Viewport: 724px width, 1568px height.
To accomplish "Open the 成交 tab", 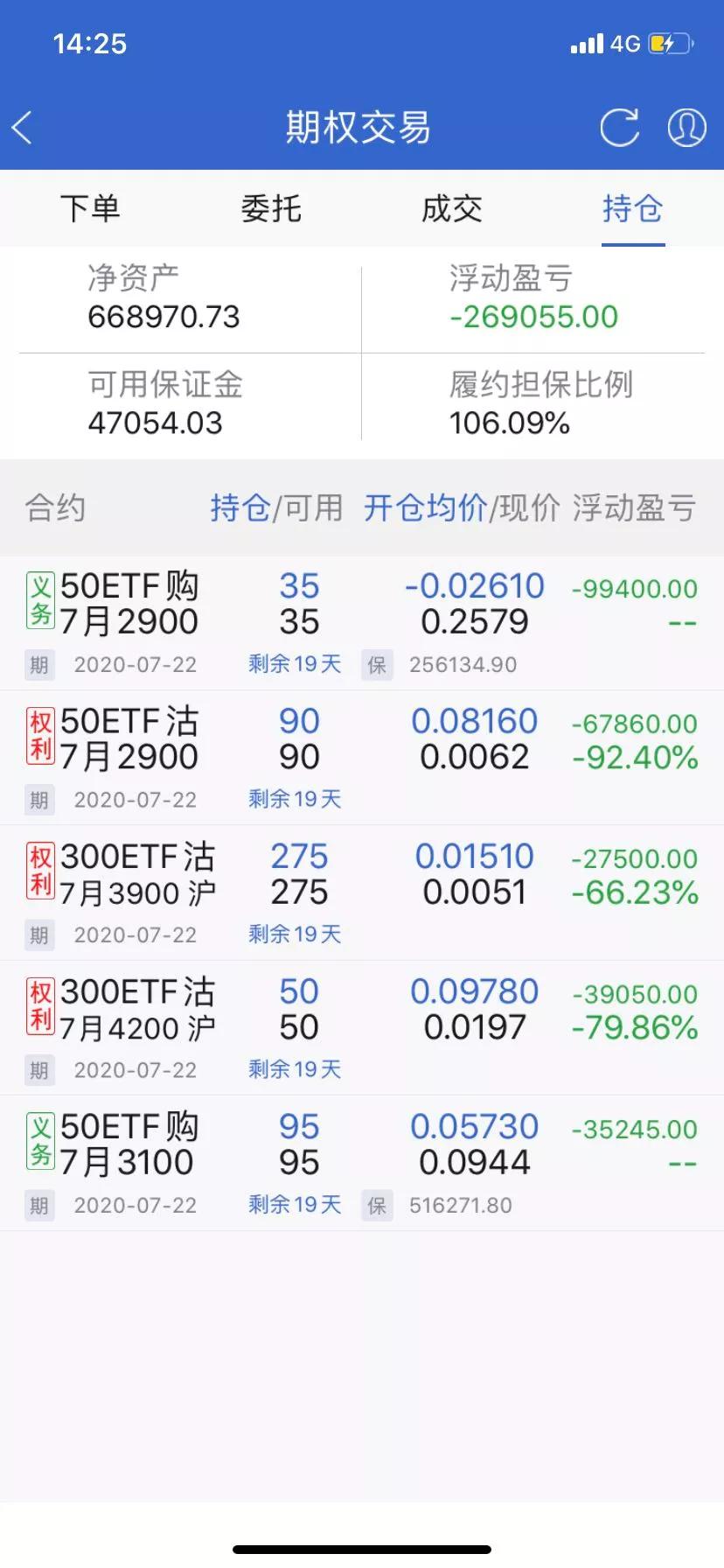I will (452, 208).
